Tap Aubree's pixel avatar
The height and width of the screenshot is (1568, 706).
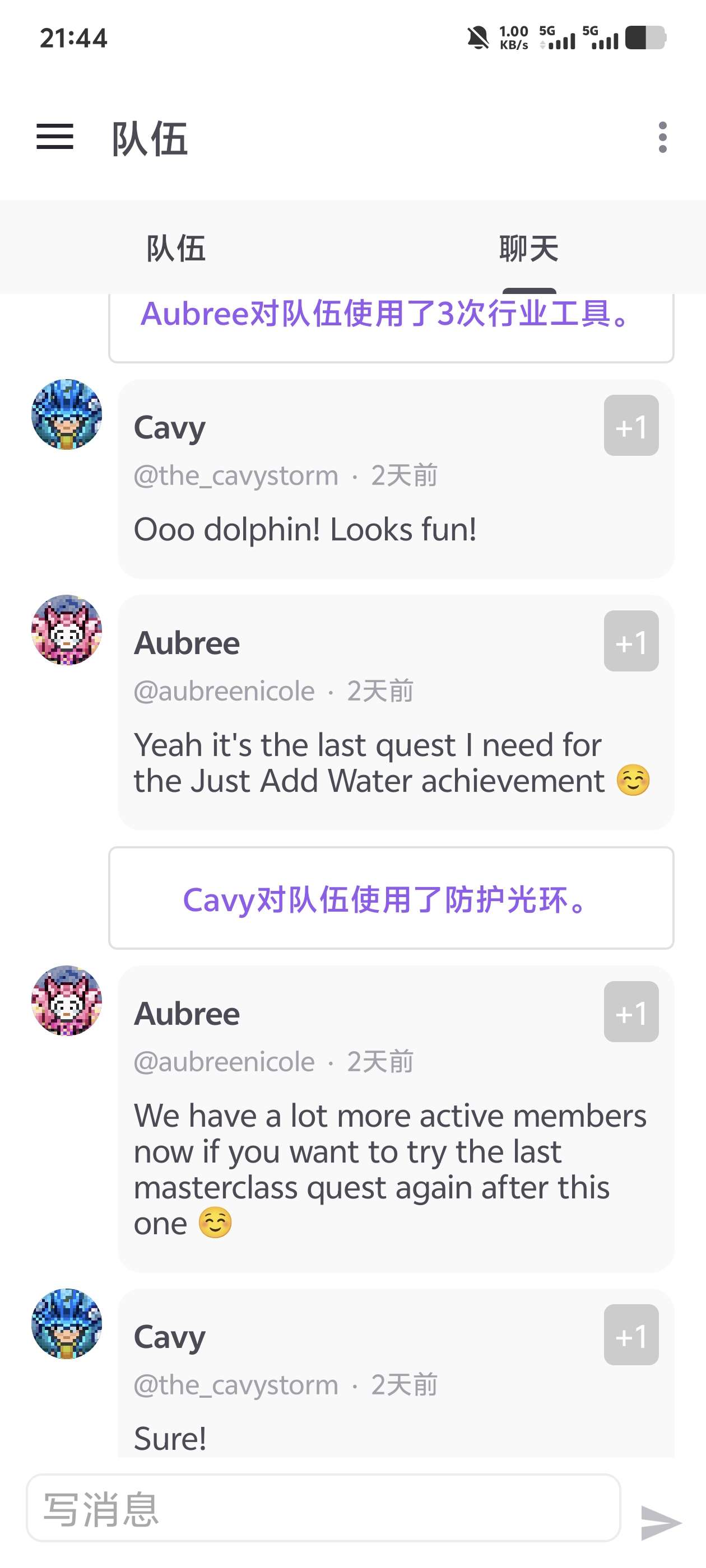(67, 632)
